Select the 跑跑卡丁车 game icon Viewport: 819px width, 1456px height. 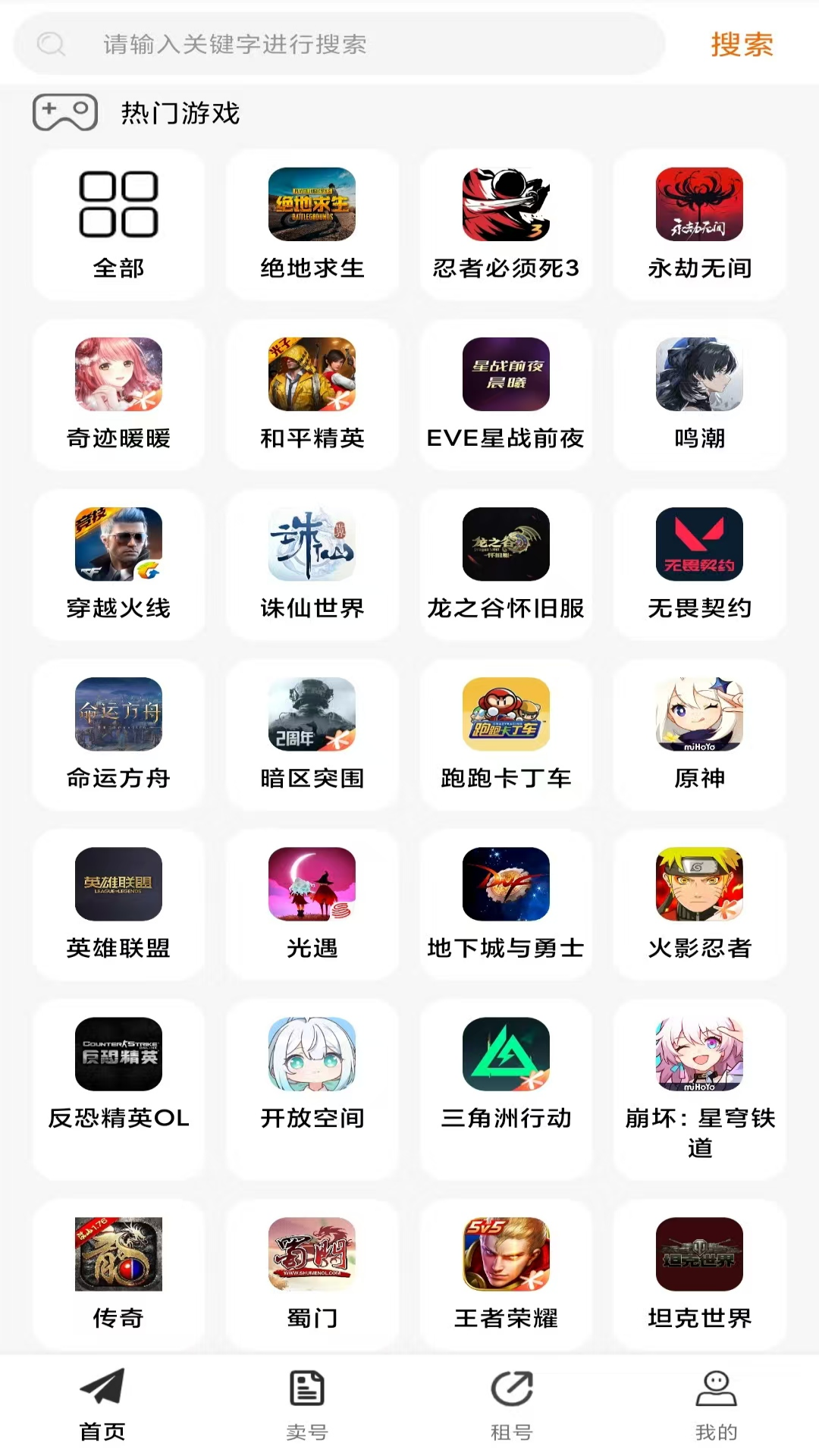click(x=506, y=715)
